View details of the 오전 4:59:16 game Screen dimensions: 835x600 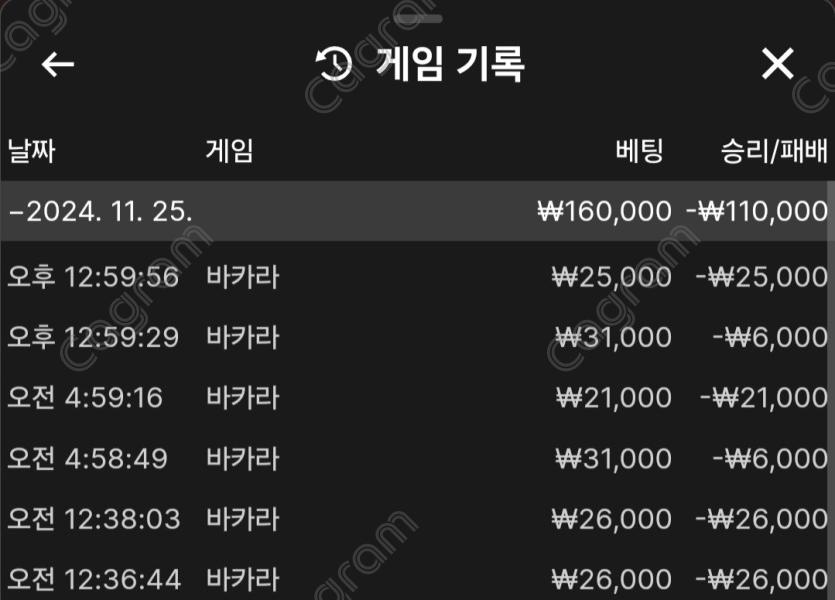417,398
